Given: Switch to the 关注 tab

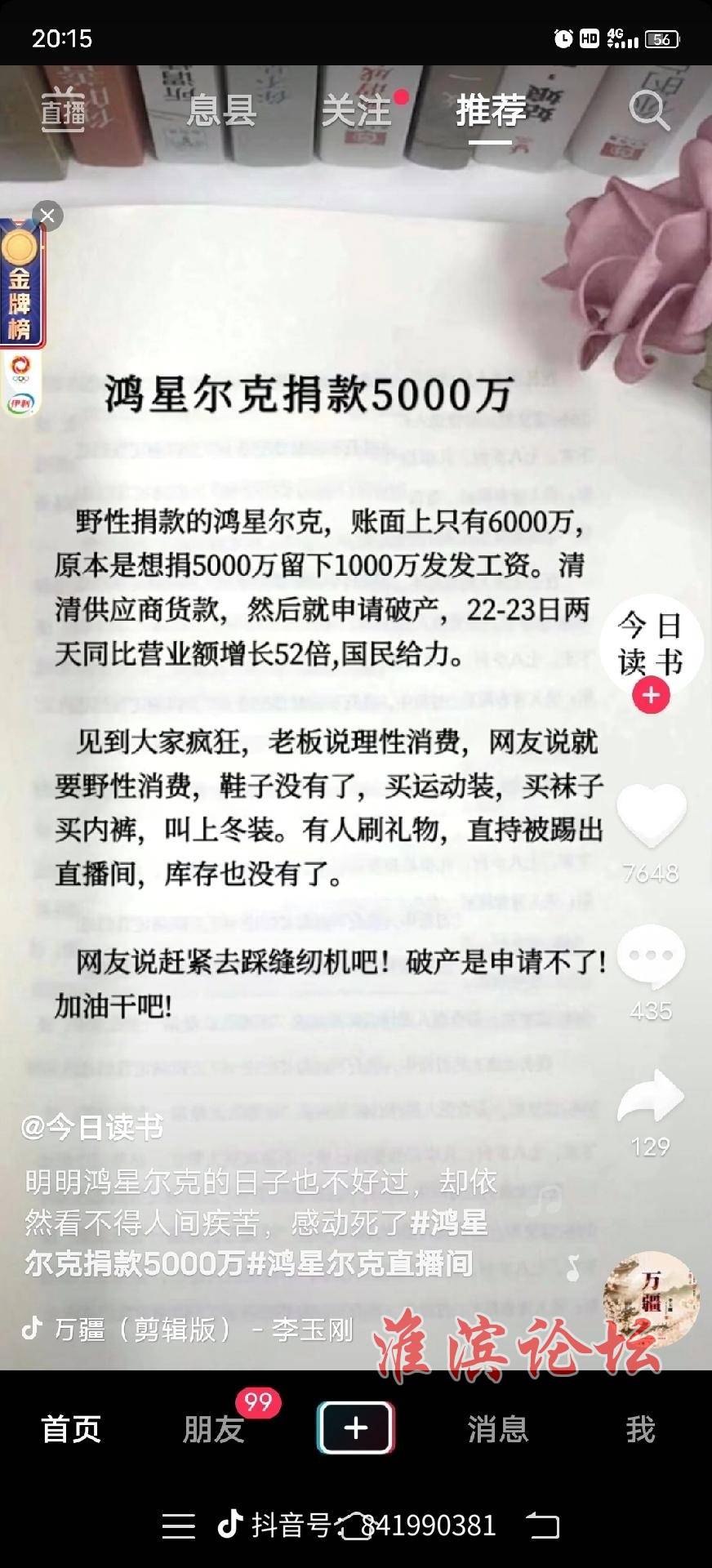Looking at the screenshot, I should click(357, 110).
